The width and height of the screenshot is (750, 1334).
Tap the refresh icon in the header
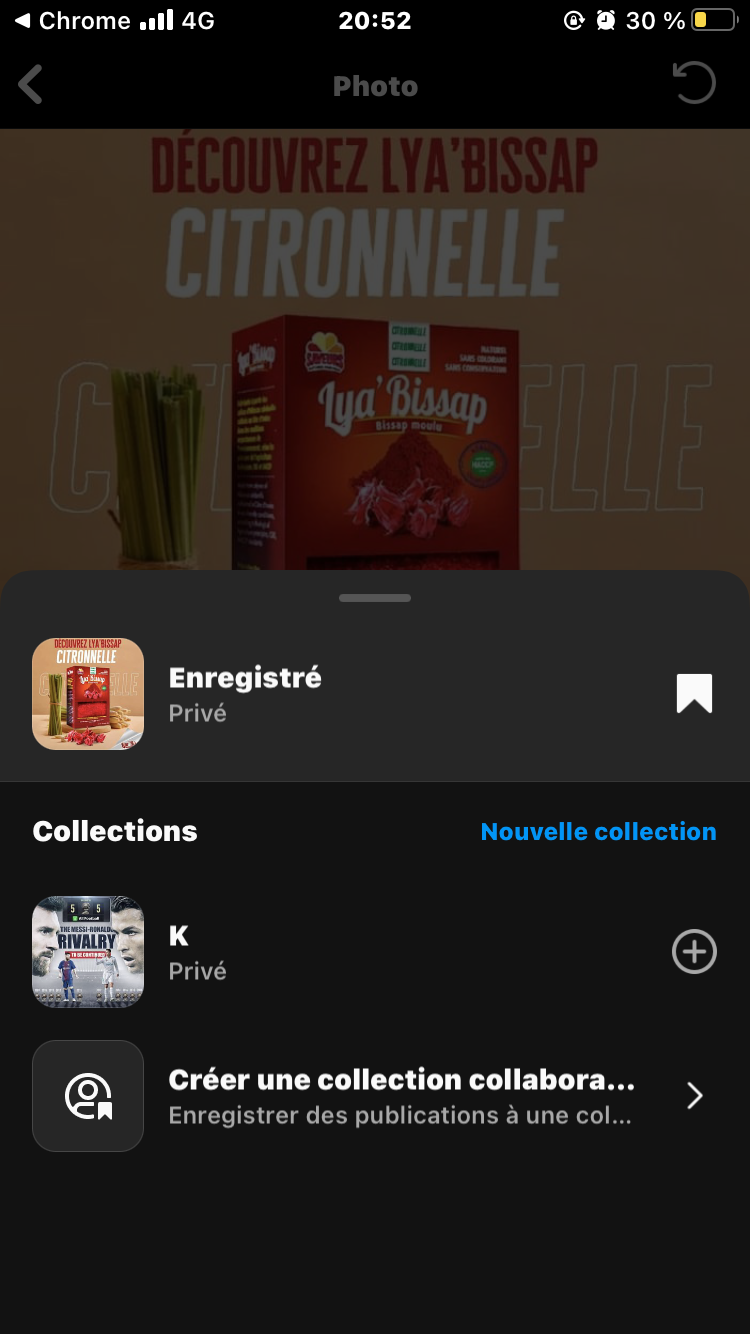(x=694, y=84)
